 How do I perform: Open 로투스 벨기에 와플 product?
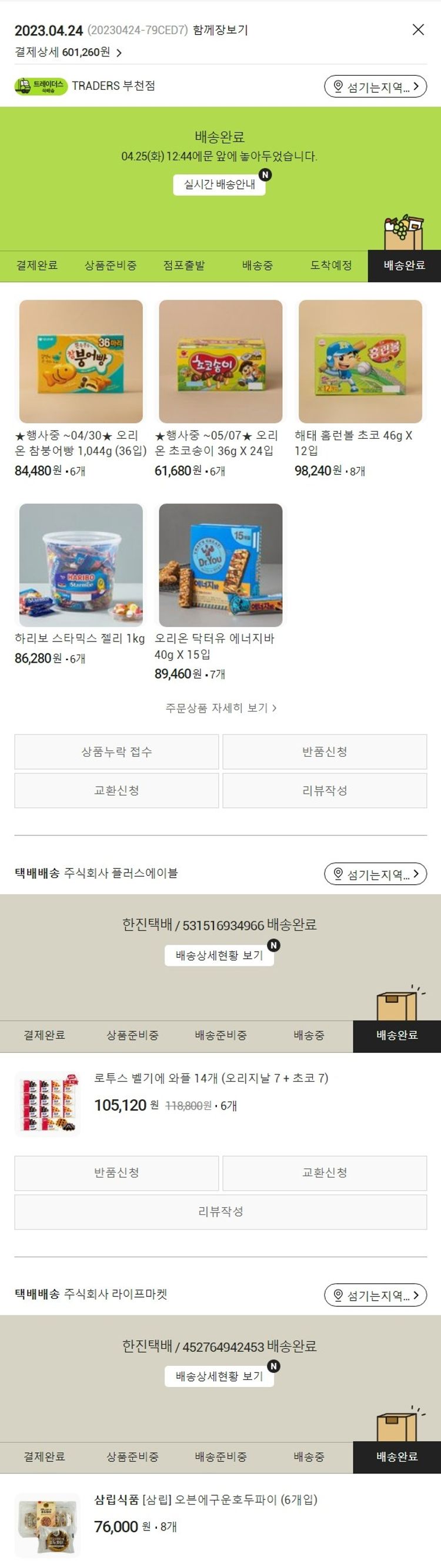pyautogui.click(x=211, y=1078)
